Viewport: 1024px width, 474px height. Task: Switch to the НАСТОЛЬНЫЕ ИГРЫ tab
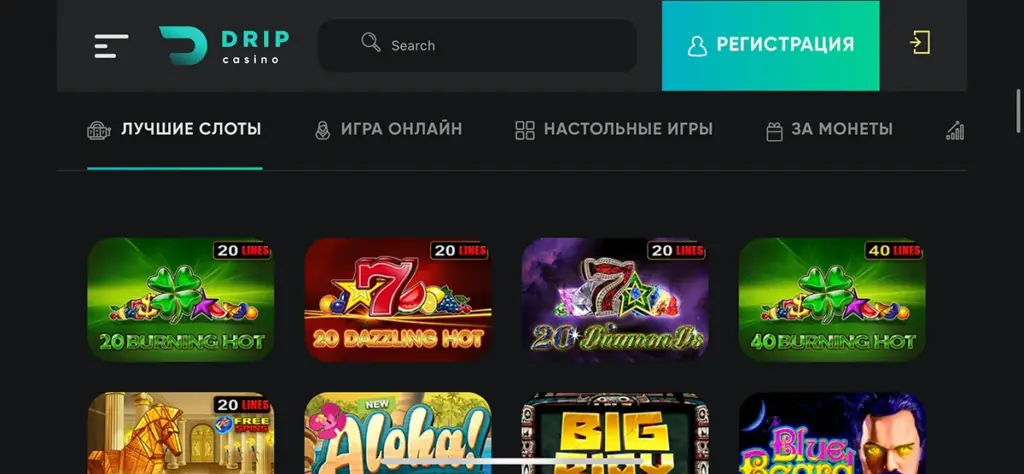click(x=613, y=129)
